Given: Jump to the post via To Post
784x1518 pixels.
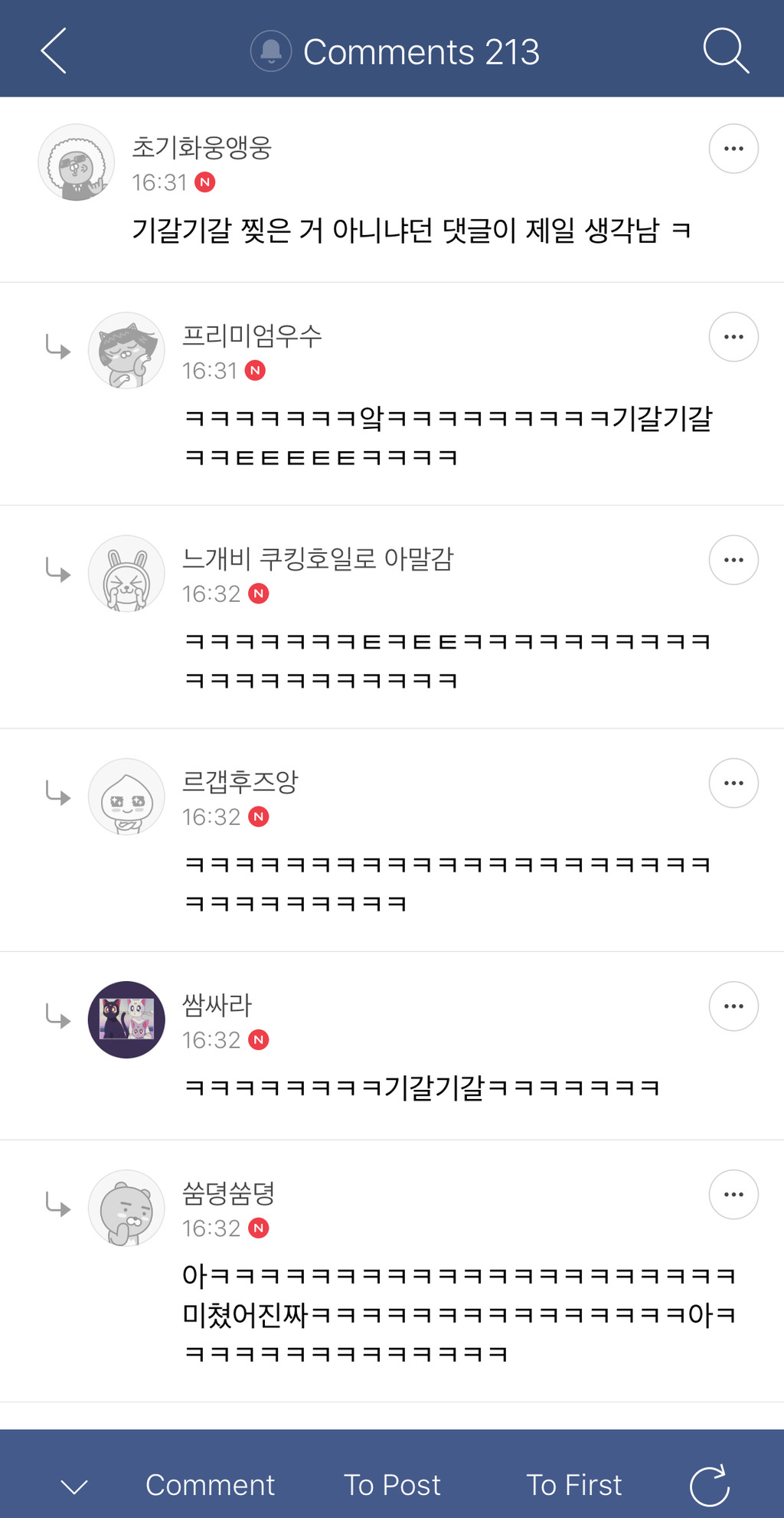Looking at the screenshot, I should [392, 1485].
